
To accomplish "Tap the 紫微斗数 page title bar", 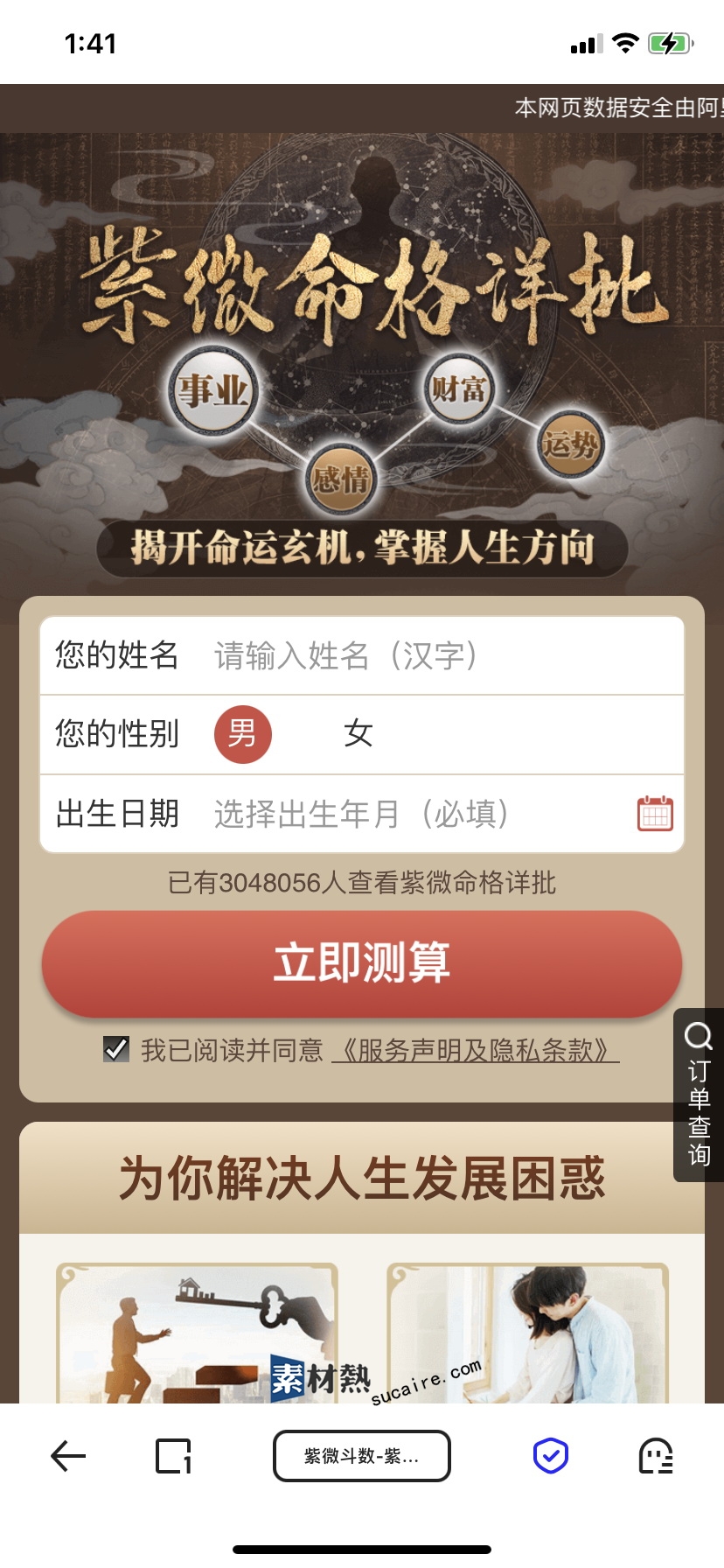I will click(362, 1456).
